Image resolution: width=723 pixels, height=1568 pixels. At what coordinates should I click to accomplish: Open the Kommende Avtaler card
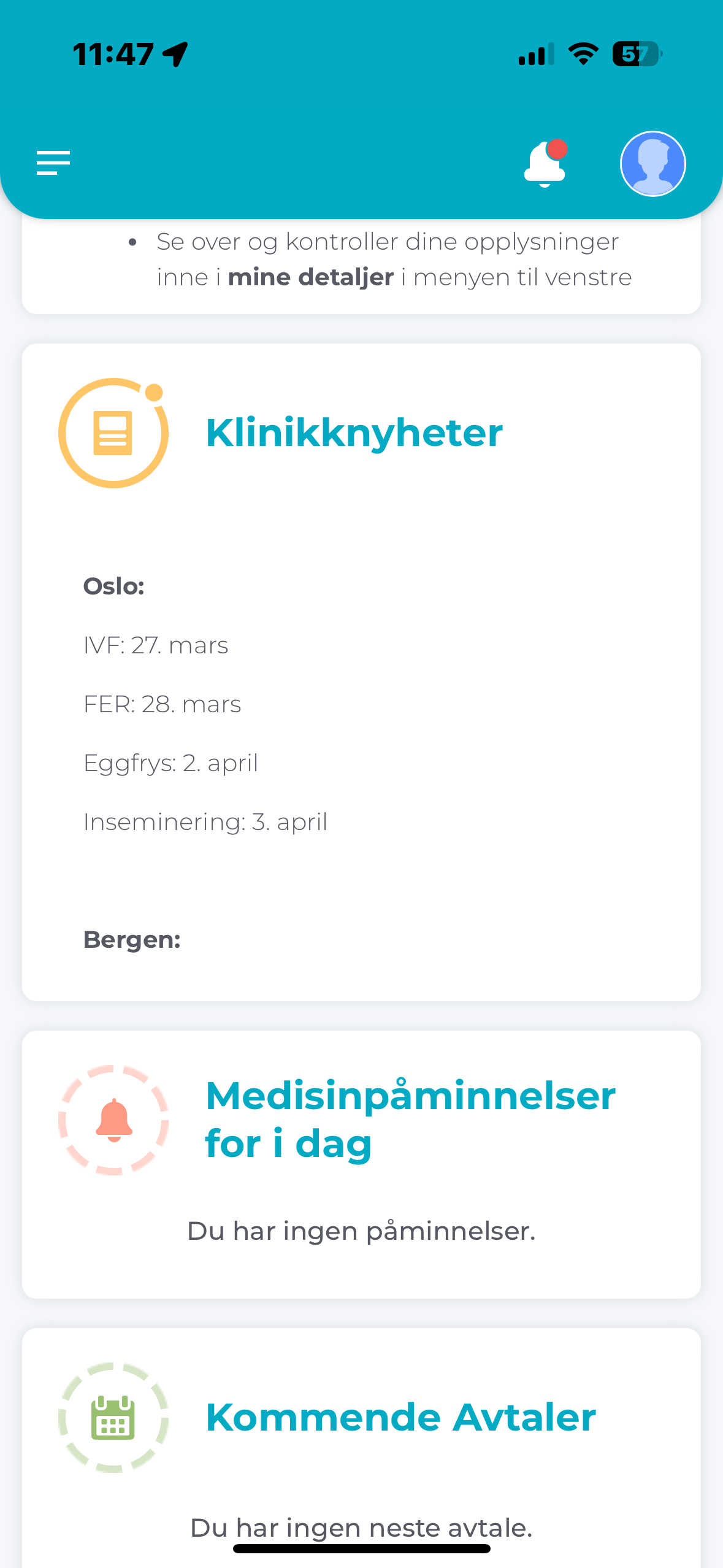(400, 1417)
